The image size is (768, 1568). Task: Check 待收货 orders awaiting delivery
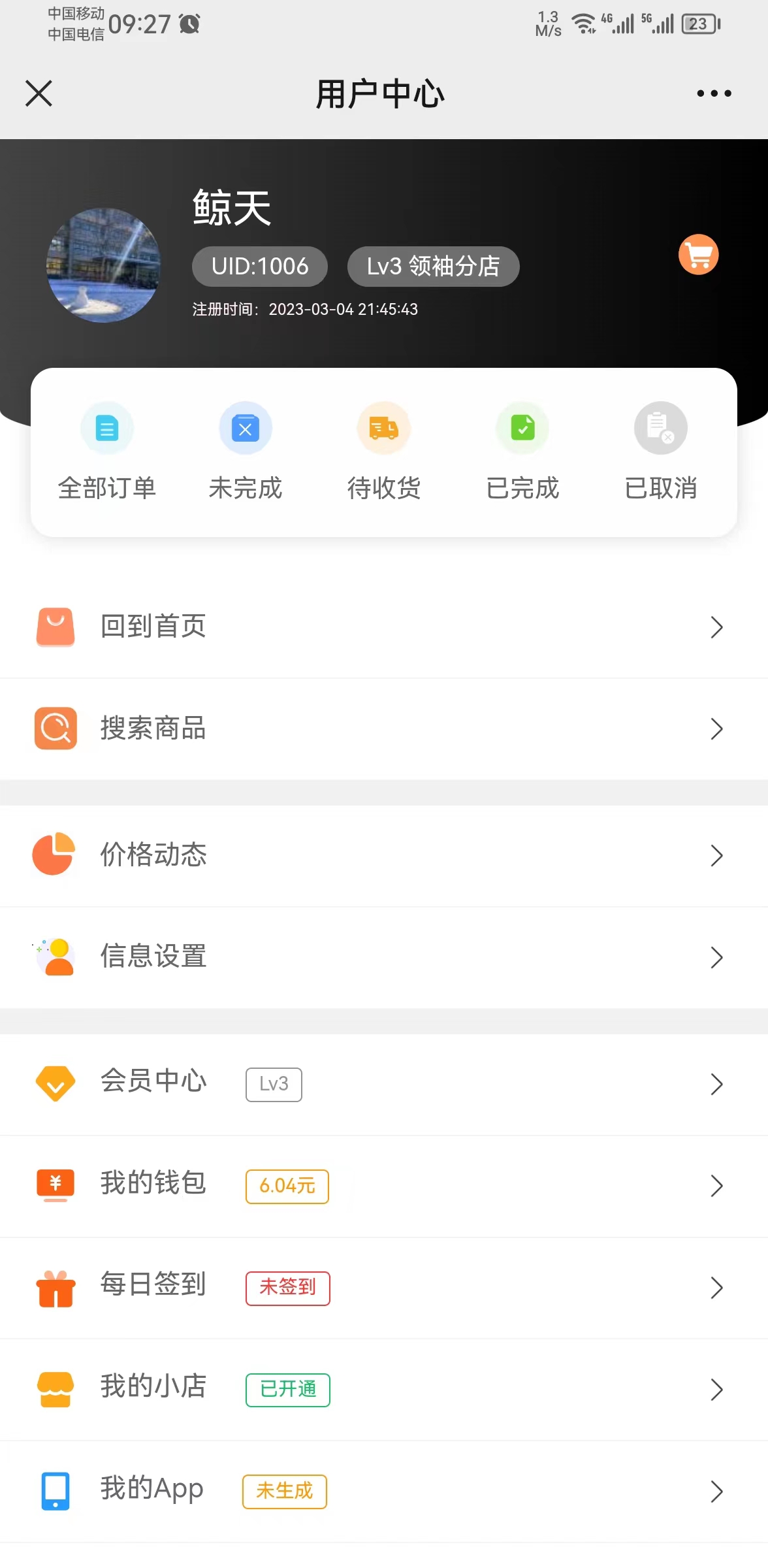click(x=384, y=451)
